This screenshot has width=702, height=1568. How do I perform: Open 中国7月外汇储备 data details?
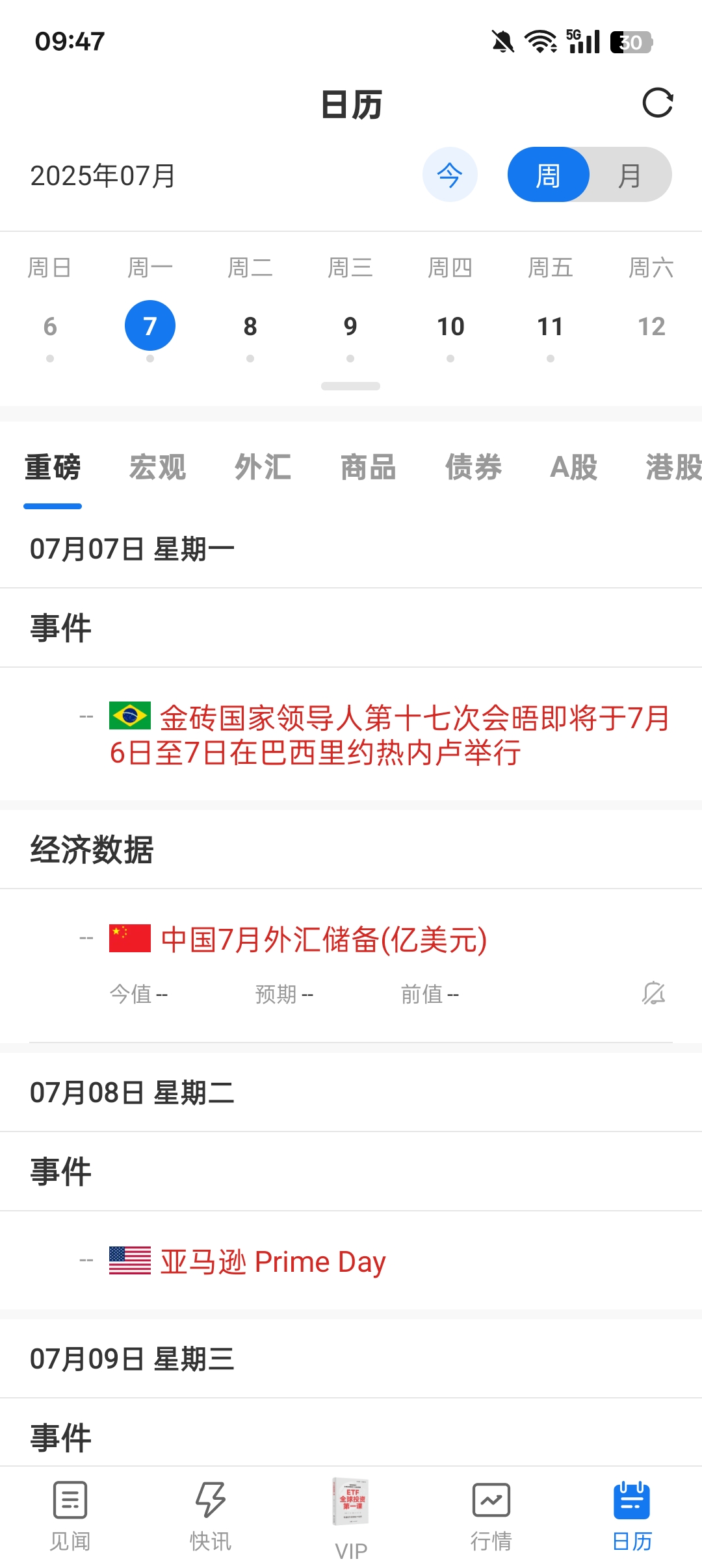point(324,939)
